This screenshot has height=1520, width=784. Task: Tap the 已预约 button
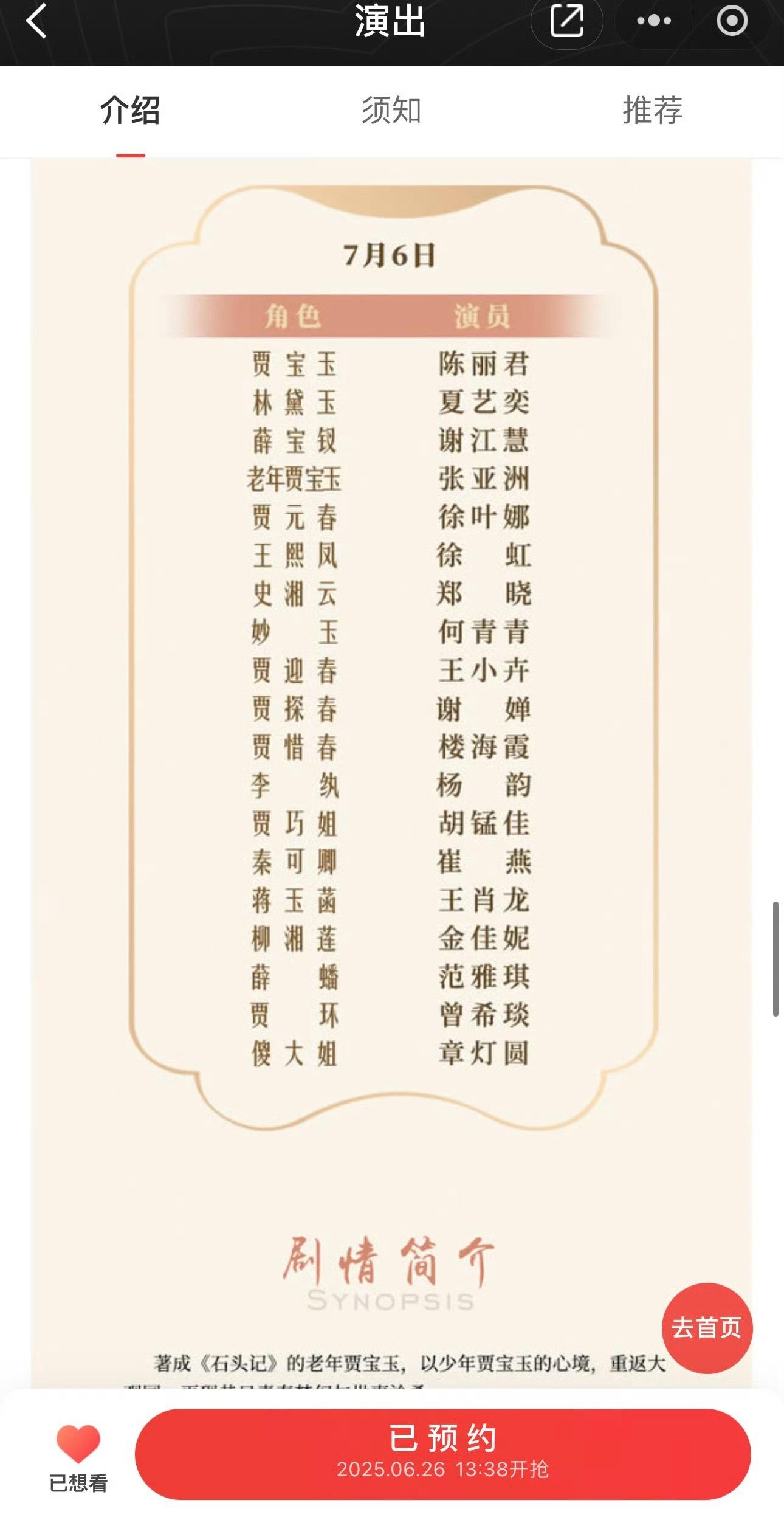point(442,1453)
